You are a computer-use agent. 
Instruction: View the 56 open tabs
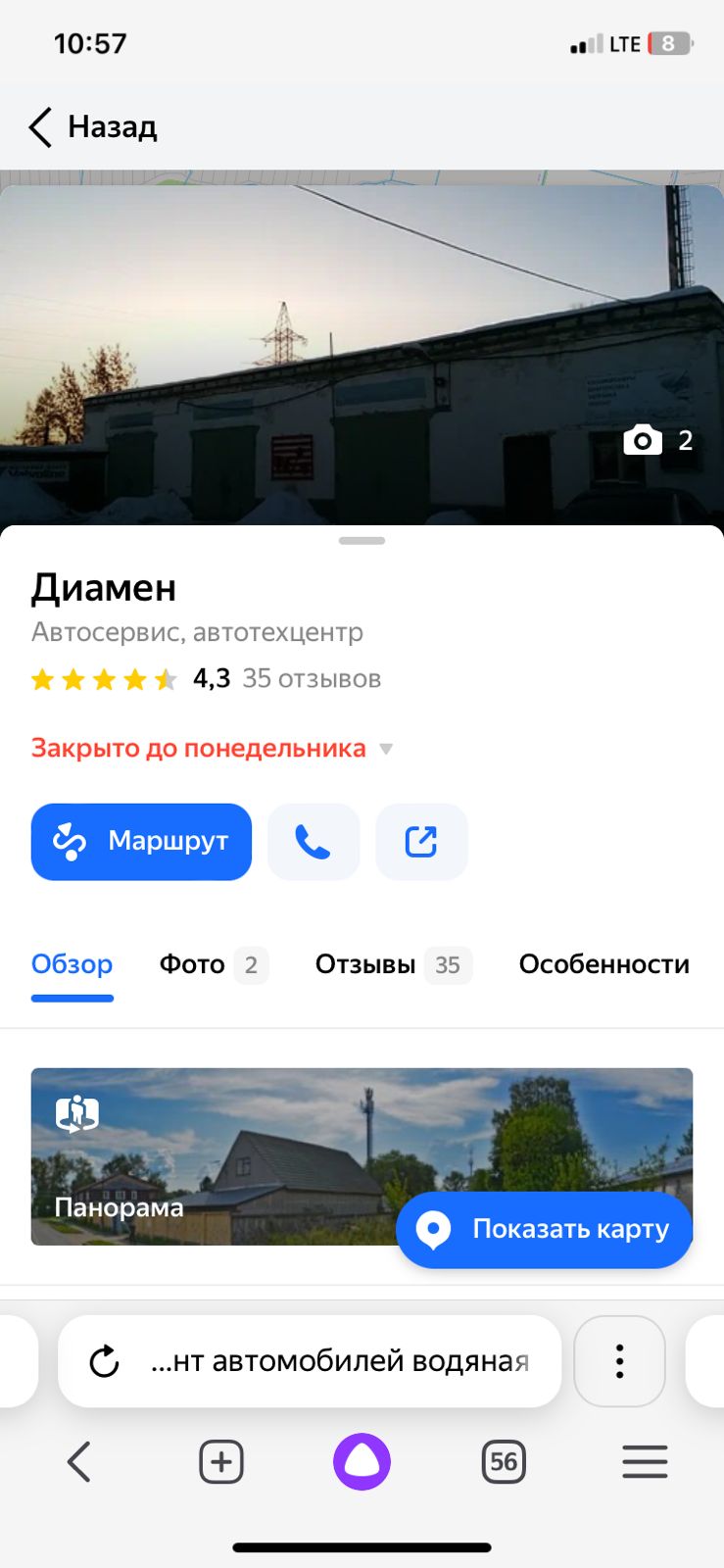pyautogui.click(x=504, y=1462)
